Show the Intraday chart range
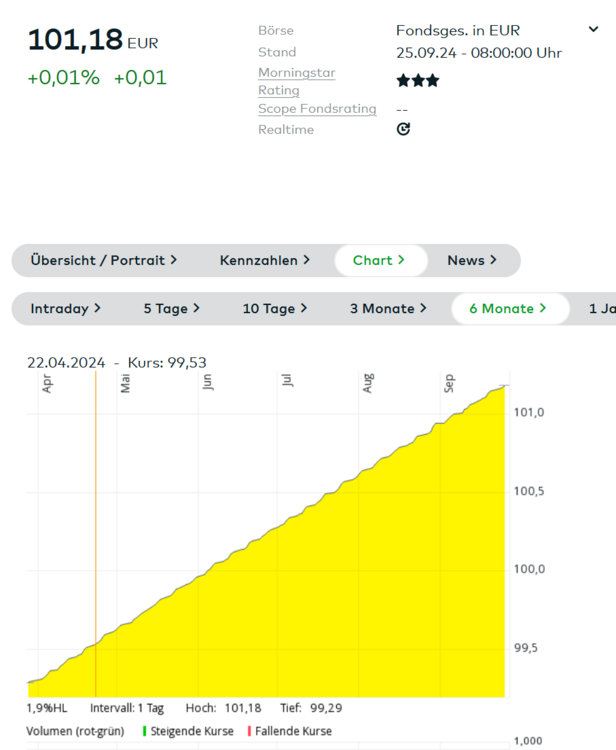The image size is (616, 750). (66, 309)
